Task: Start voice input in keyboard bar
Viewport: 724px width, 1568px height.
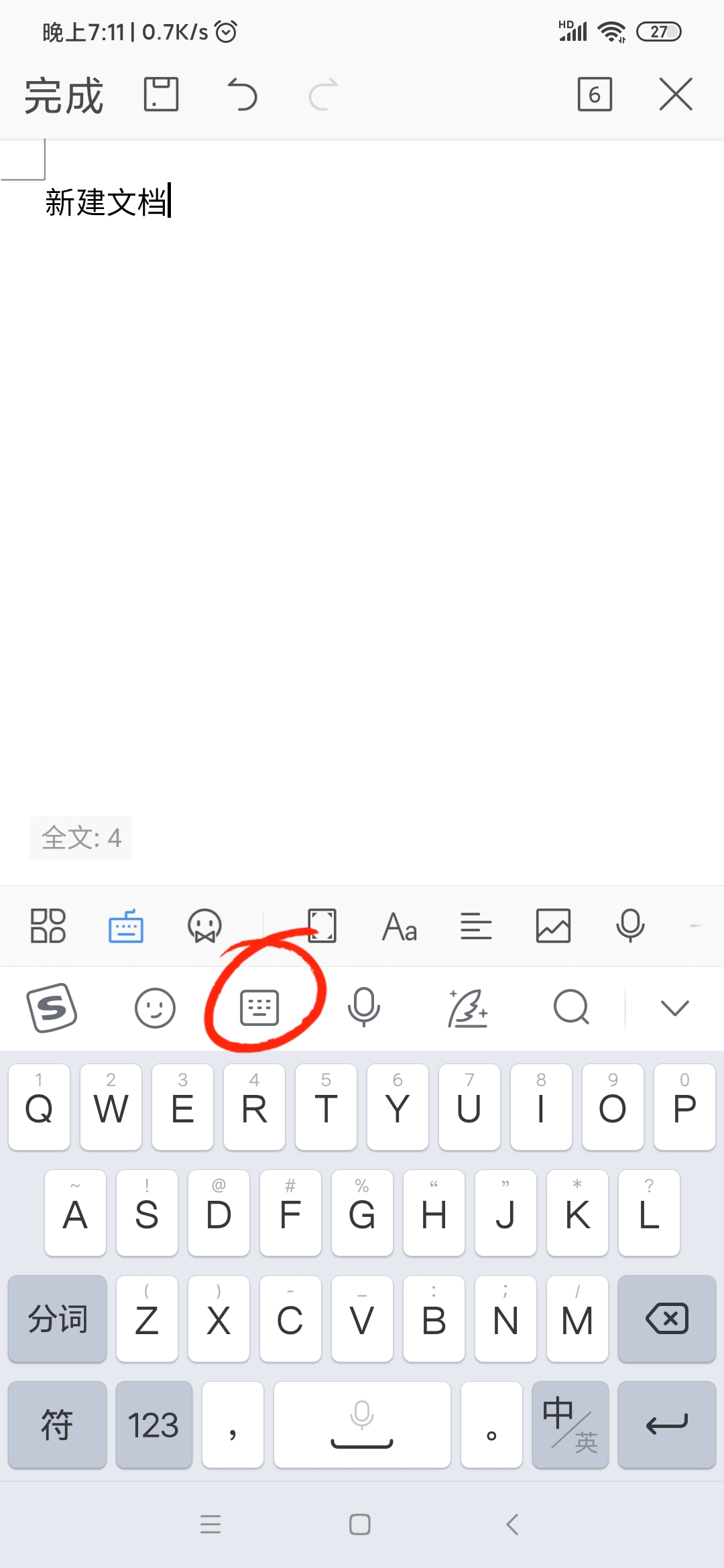Action: click(x=364, y=1007)
